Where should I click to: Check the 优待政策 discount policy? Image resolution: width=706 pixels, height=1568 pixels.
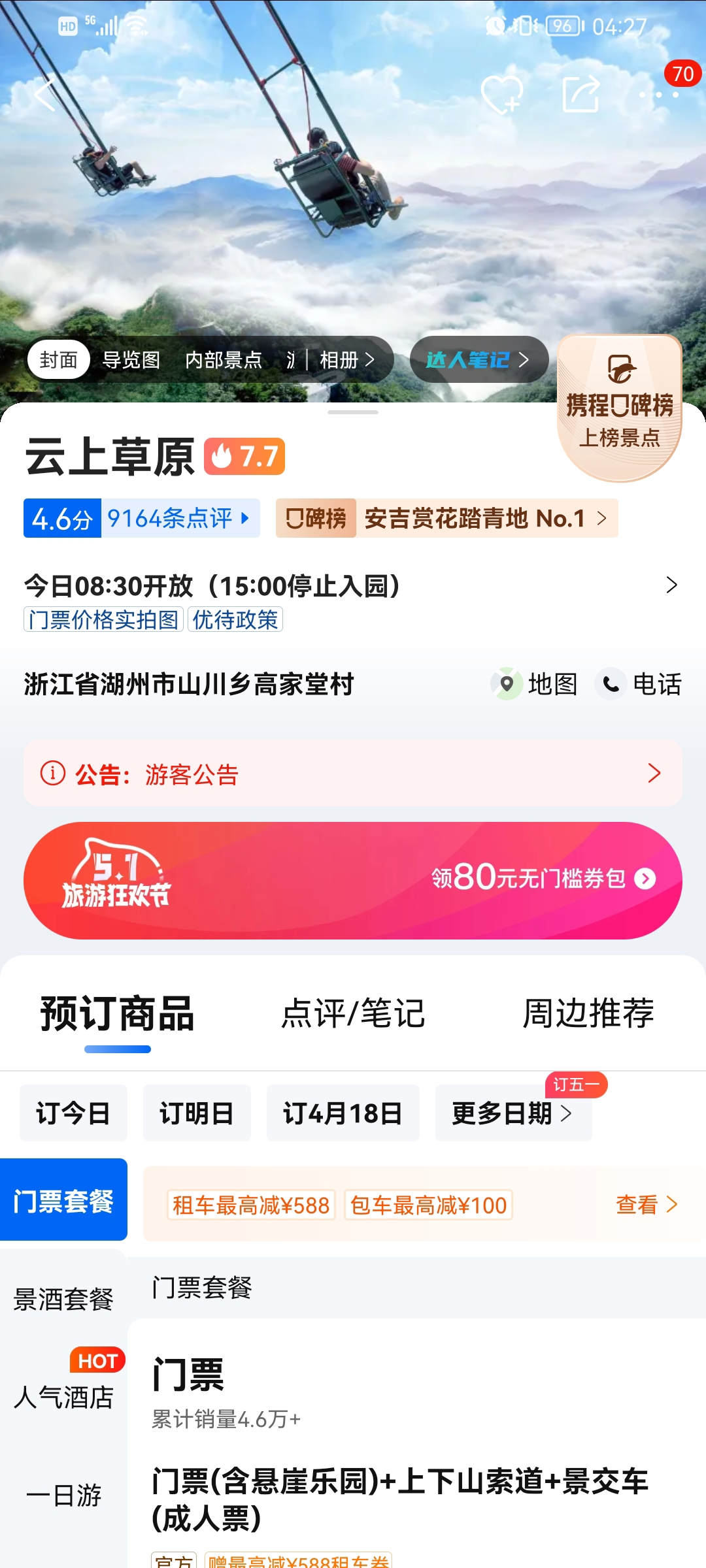click(235, 619)
